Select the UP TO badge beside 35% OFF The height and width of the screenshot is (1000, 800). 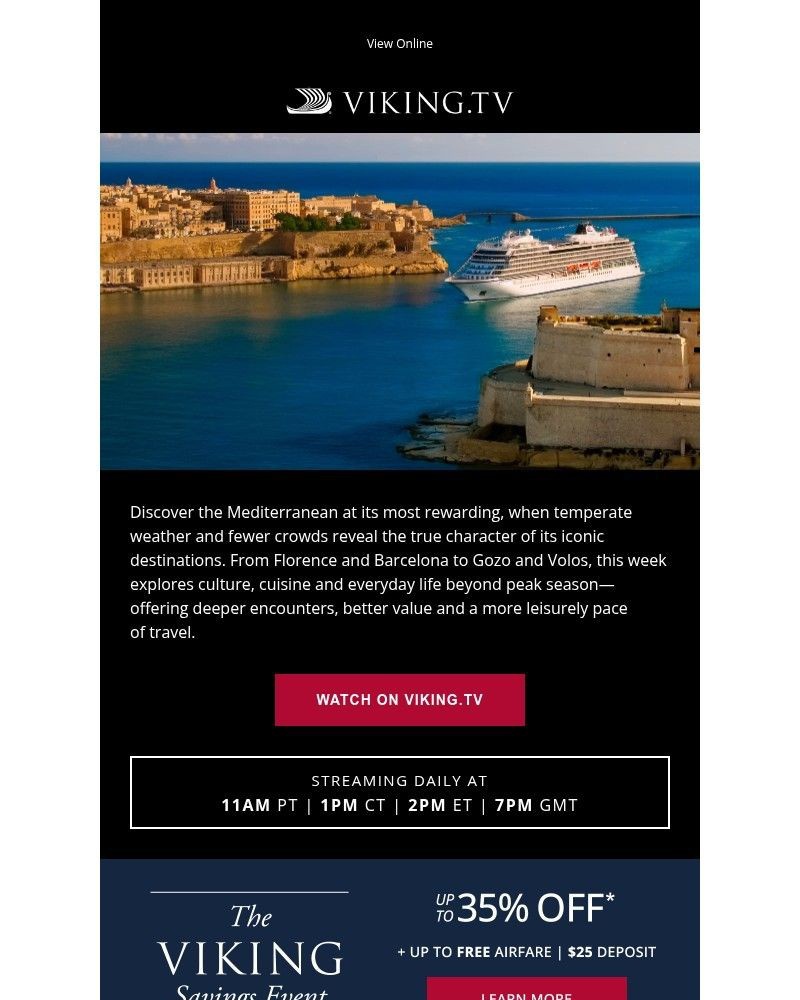(444, 905)
